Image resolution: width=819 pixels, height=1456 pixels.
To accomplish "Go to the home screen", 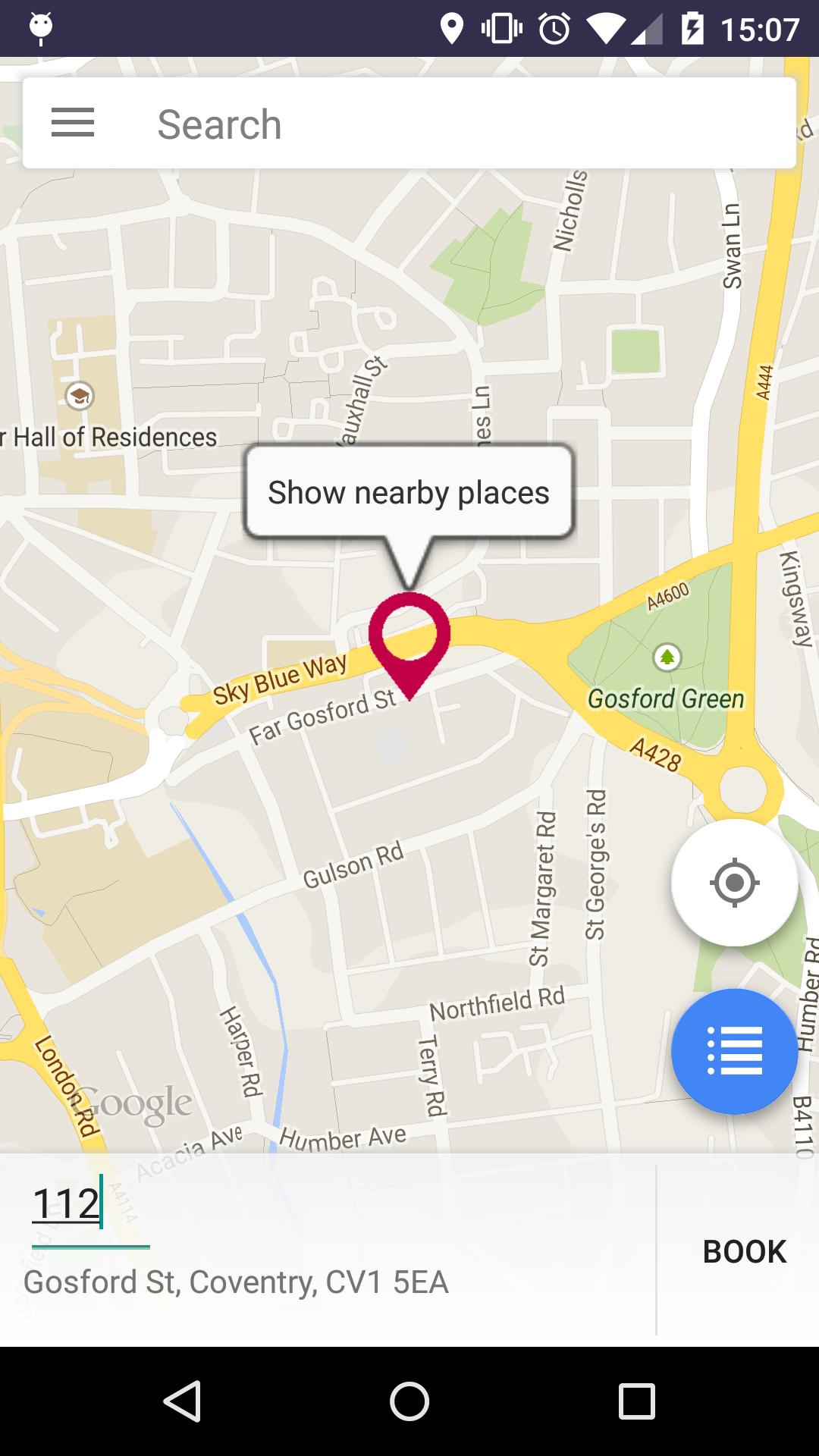I will tap(409, 1401).
